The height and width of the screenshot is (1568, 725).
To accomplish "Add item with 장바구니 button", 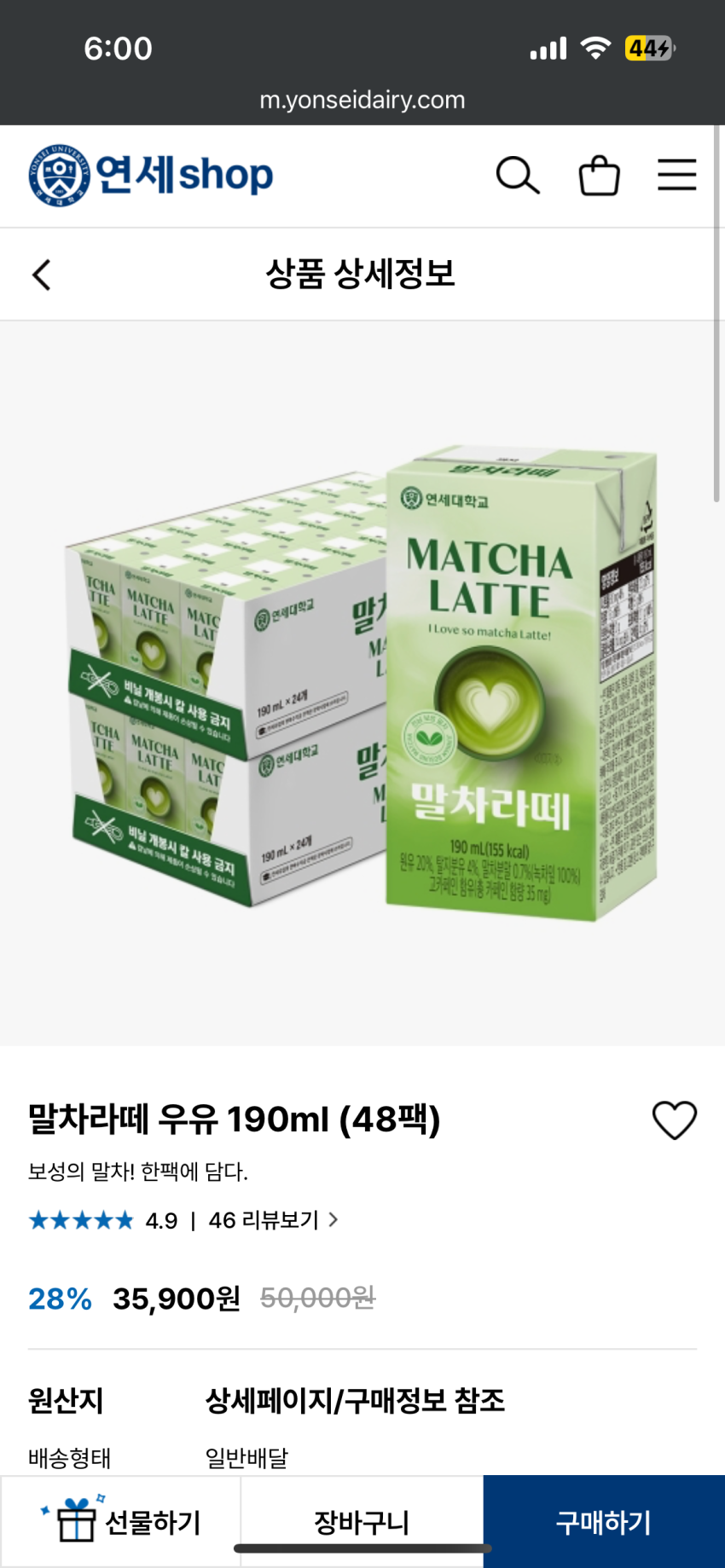I will pyautogui.click(x=362, y=1522).
